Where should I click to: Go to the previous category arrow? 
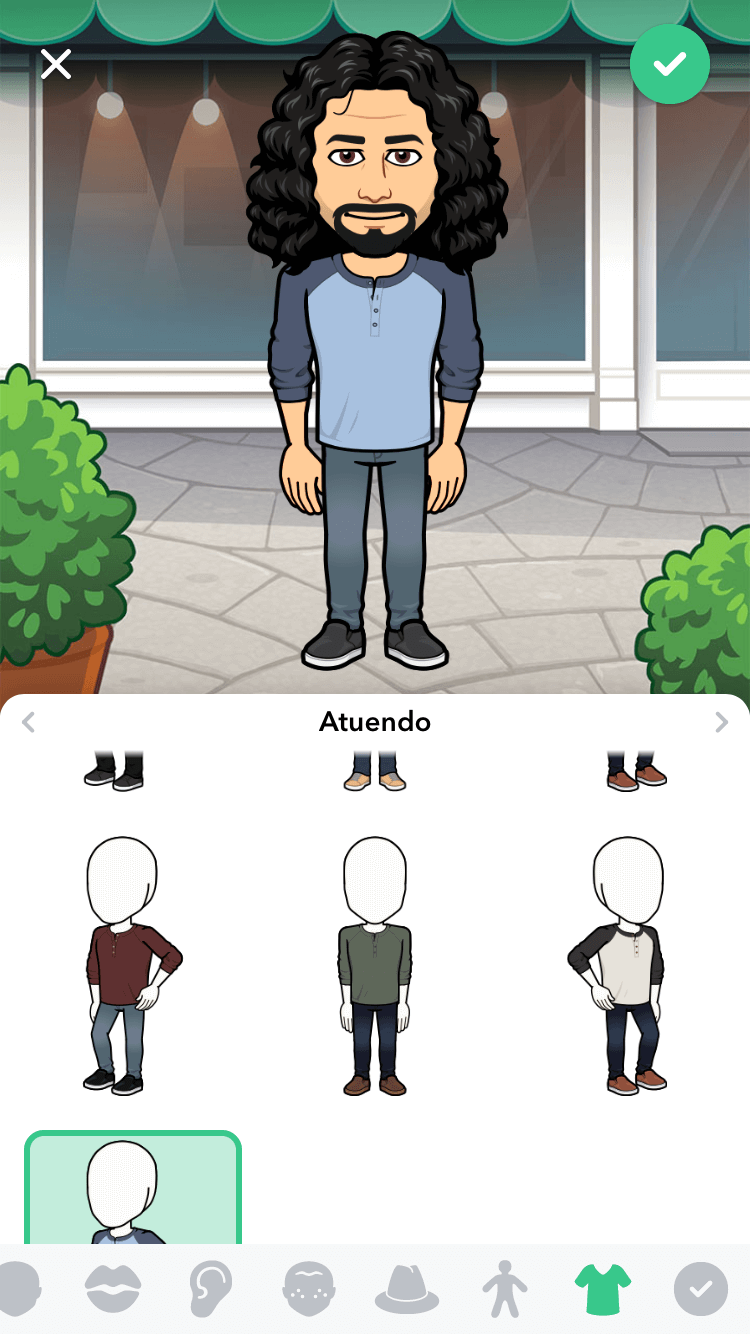coord(28,722)
